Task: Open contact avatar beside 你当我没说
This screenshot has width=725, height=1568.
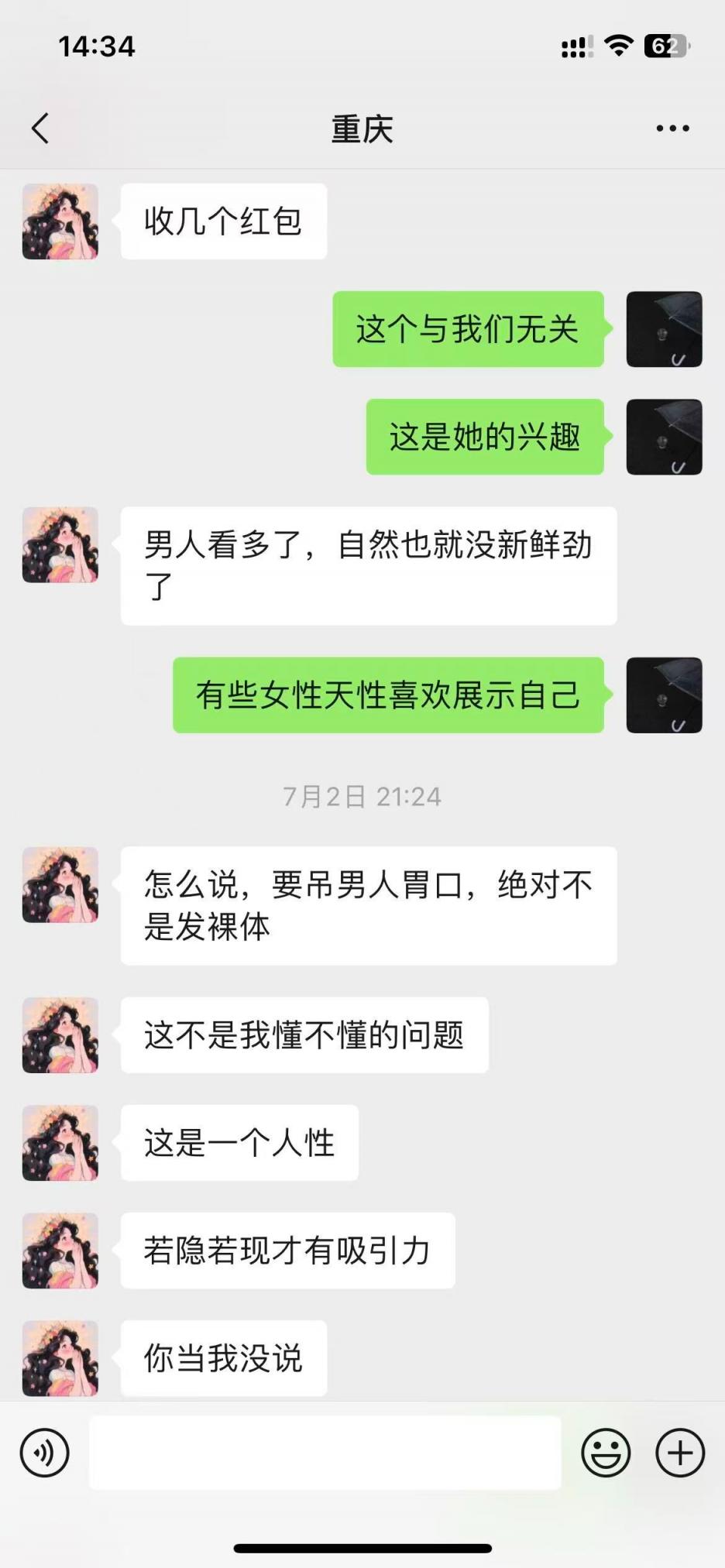Action: coord(60,1358)
